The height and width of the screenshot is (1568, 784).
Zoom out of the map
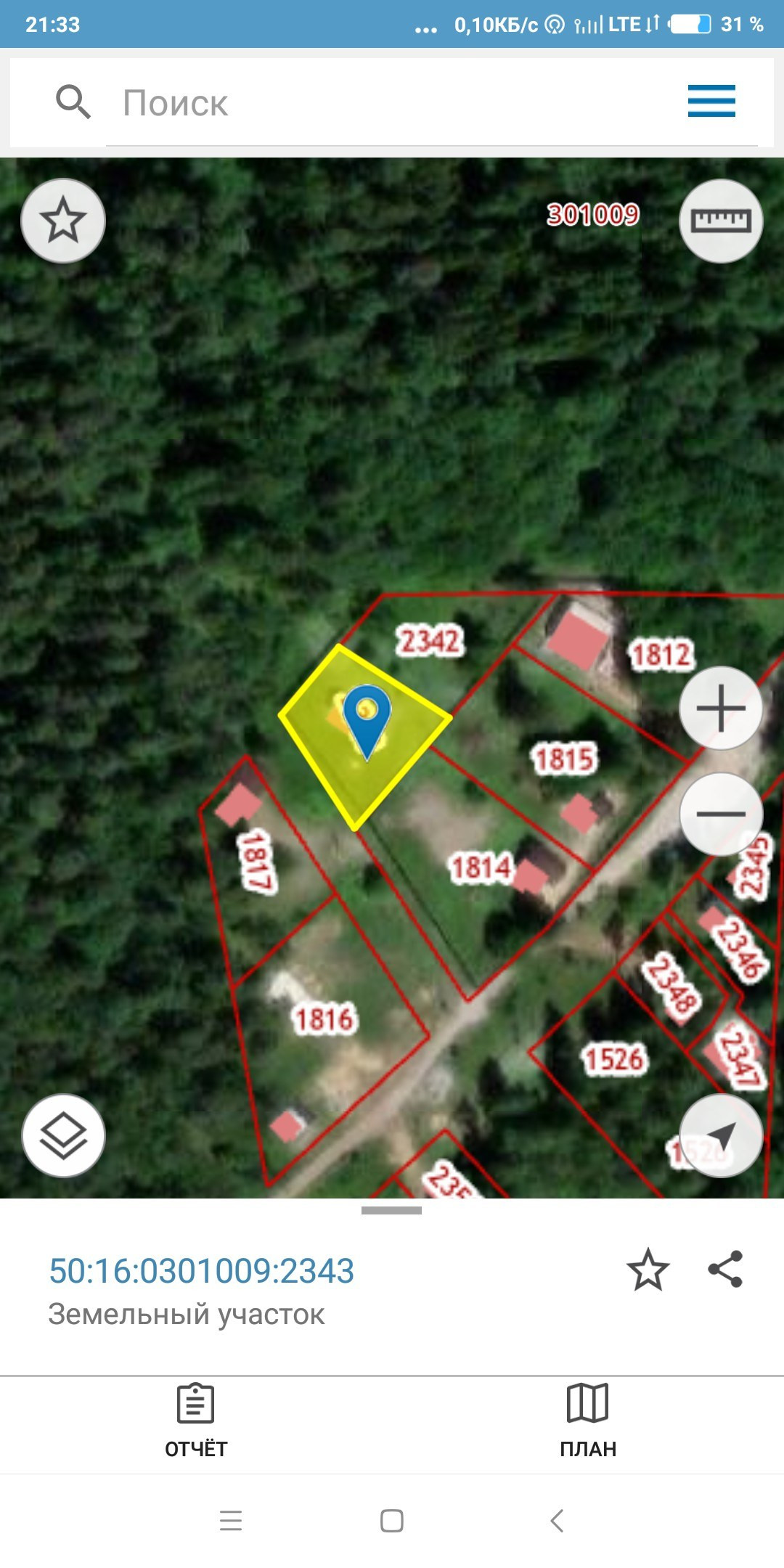tap(720, 814)
